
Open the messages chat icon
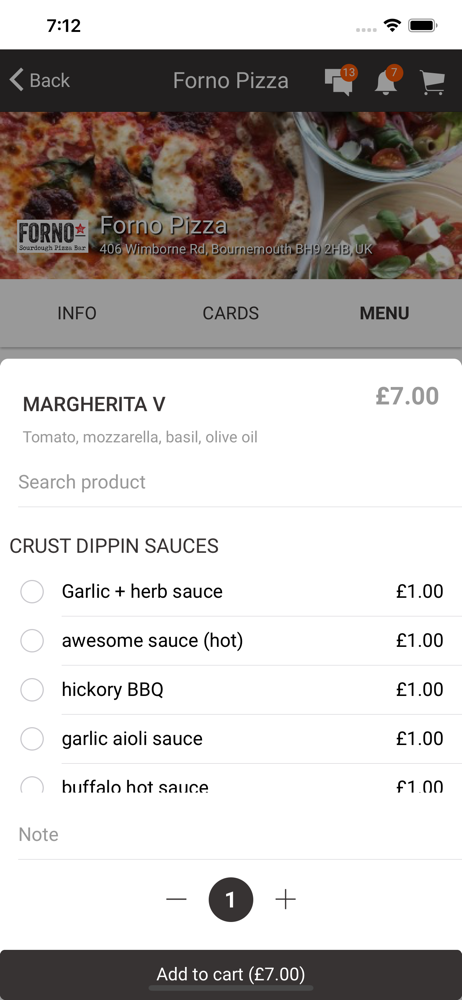(339, 82)
